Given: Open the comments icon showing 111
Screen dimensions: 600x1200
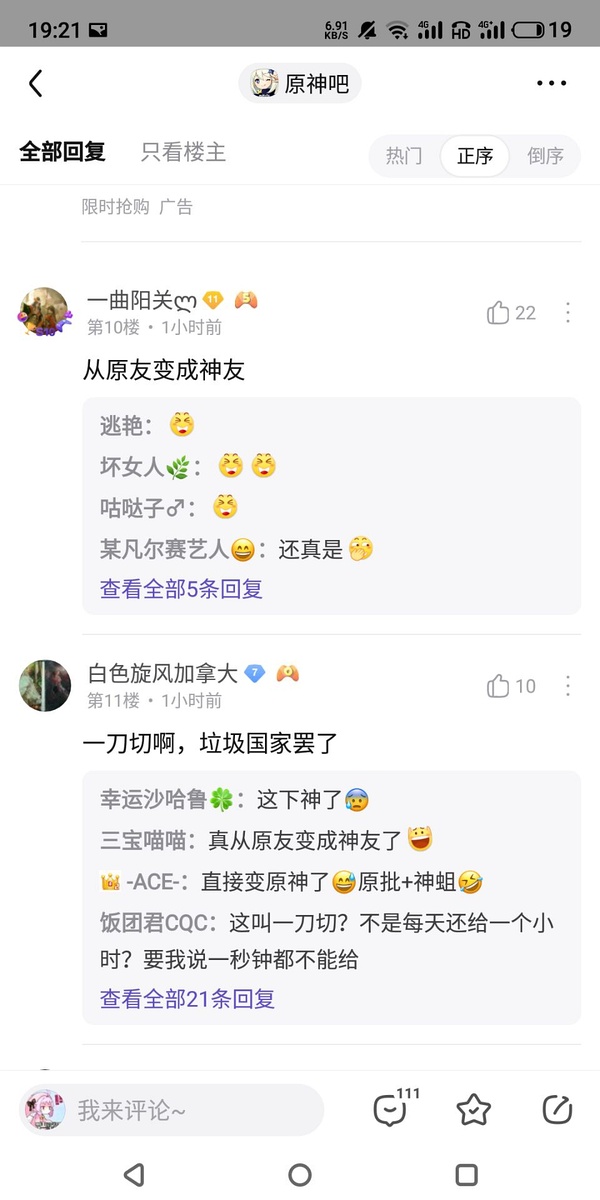Looking at the screenshot, I should click(x=389, y=1109).
